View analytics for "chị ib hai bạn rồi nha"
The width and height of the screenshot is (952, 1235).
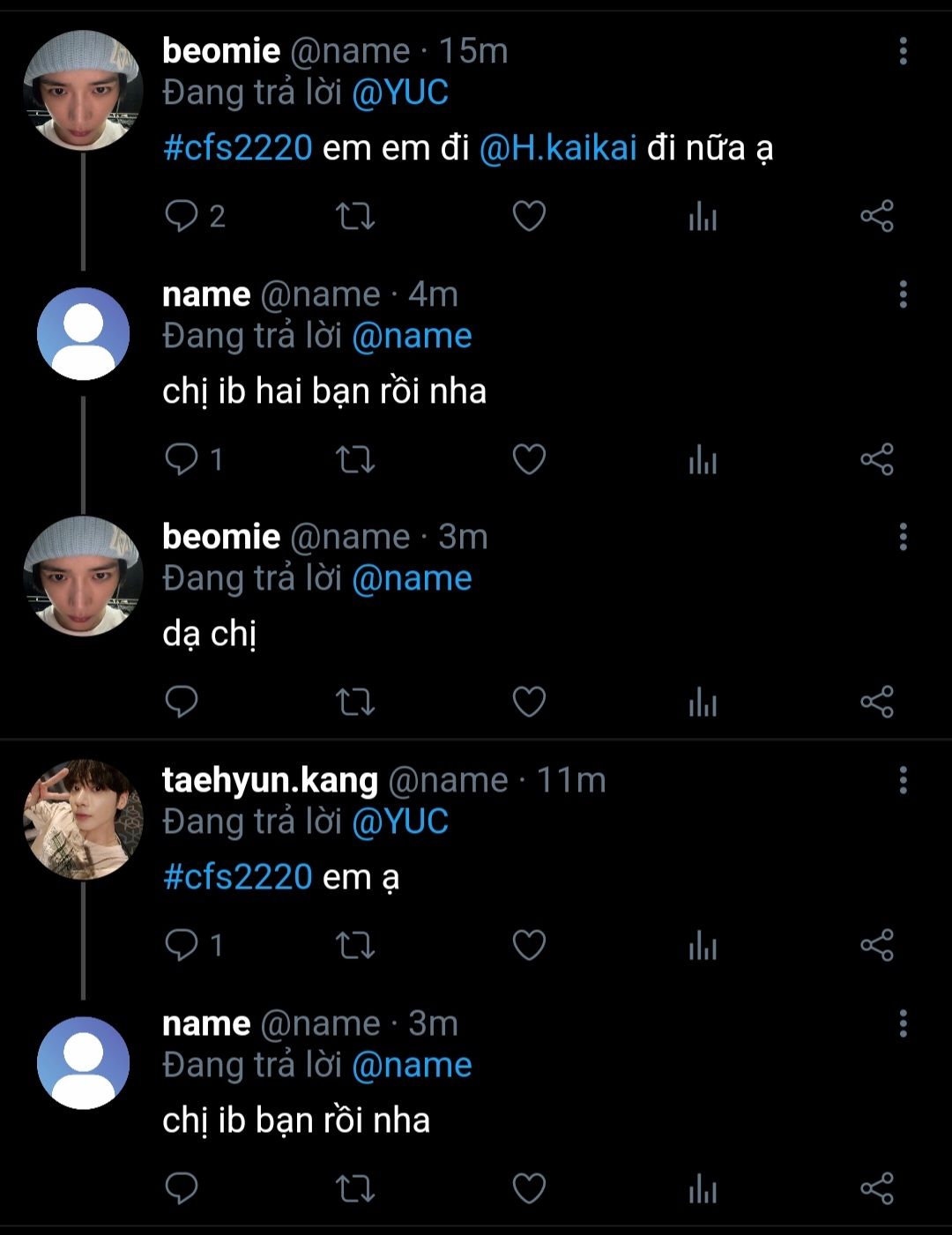coord(703,459)
